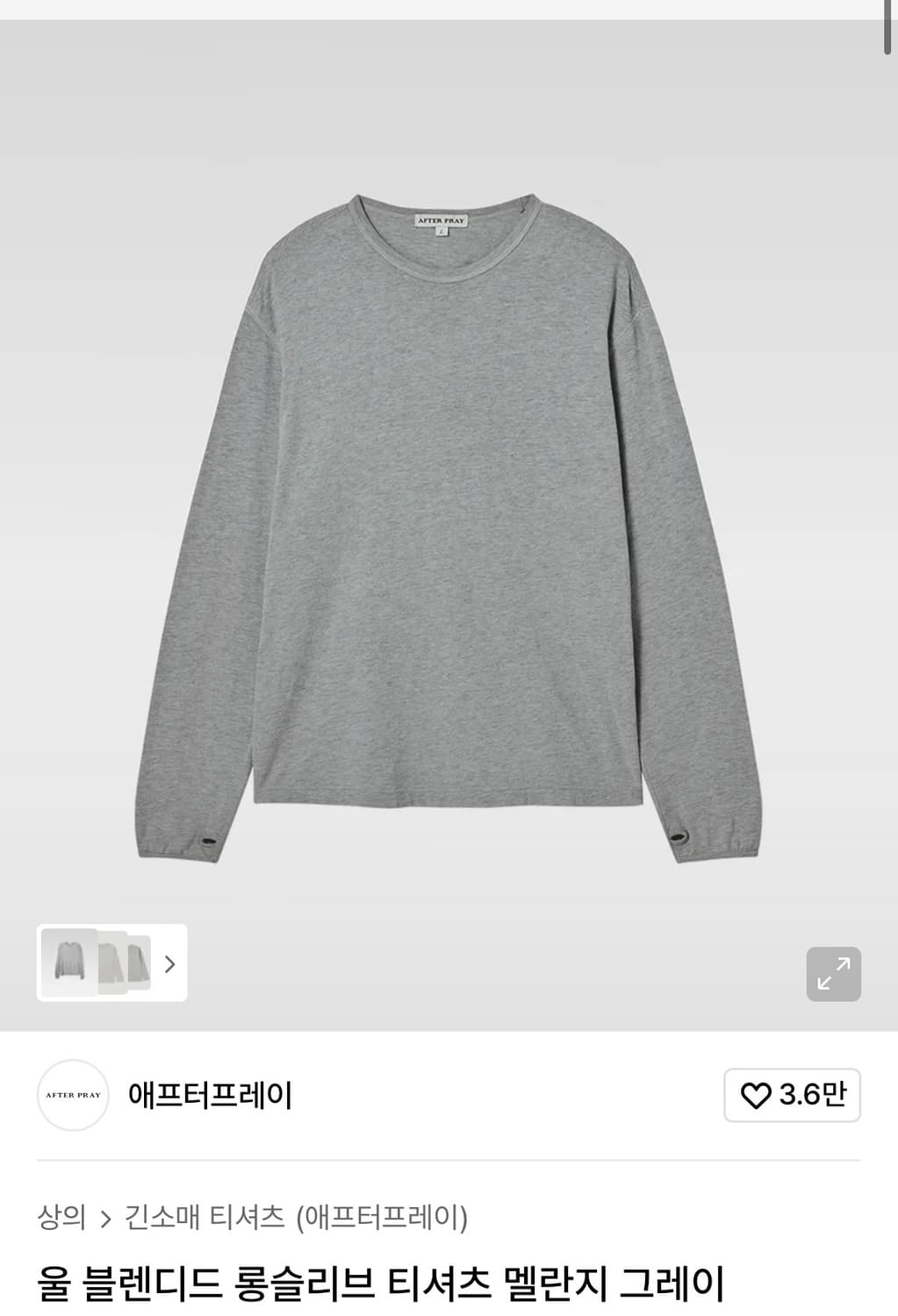The image size is (898, 1316).
Task: Open the 애프터프레이 brand store page
Action: click(211, 1094)
